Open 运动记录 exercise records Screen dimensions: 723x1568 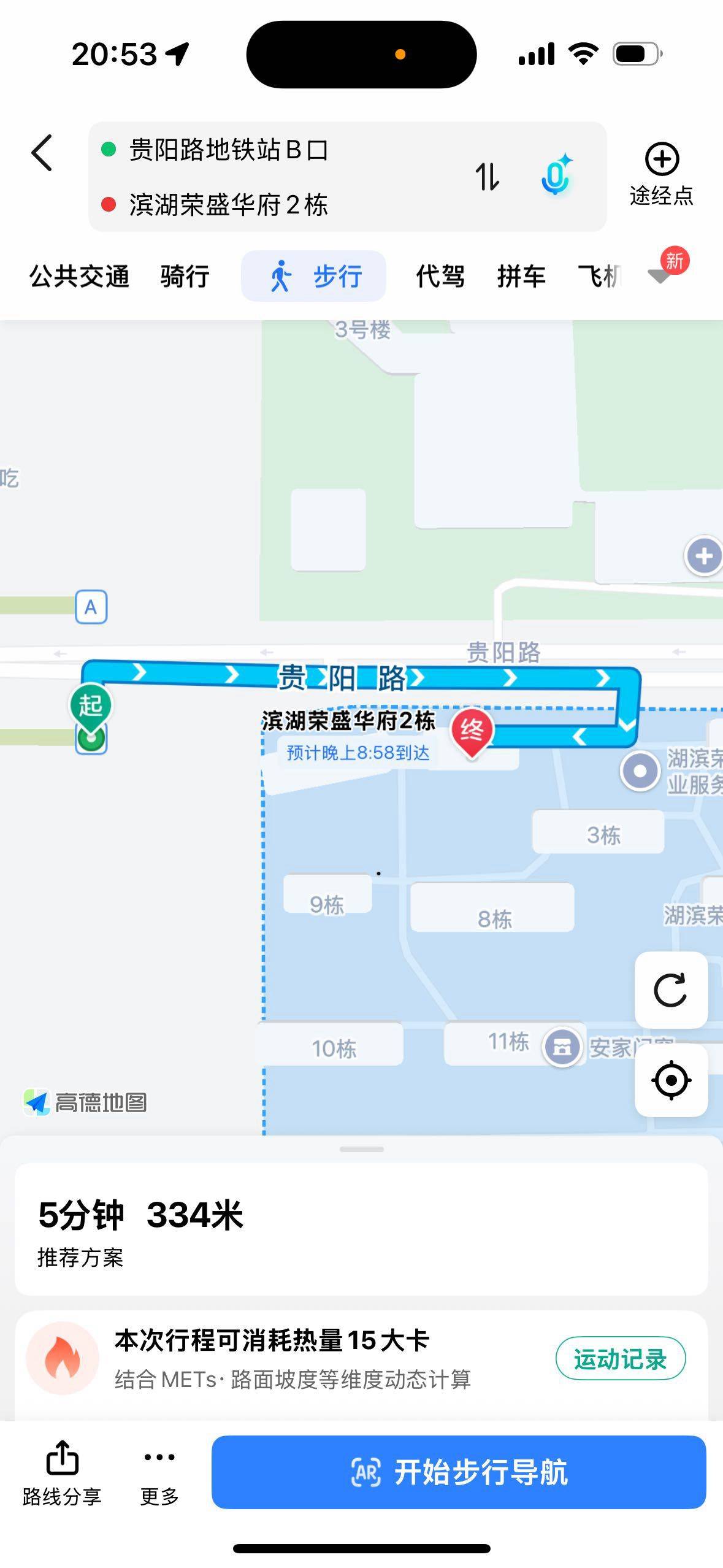620,1359
